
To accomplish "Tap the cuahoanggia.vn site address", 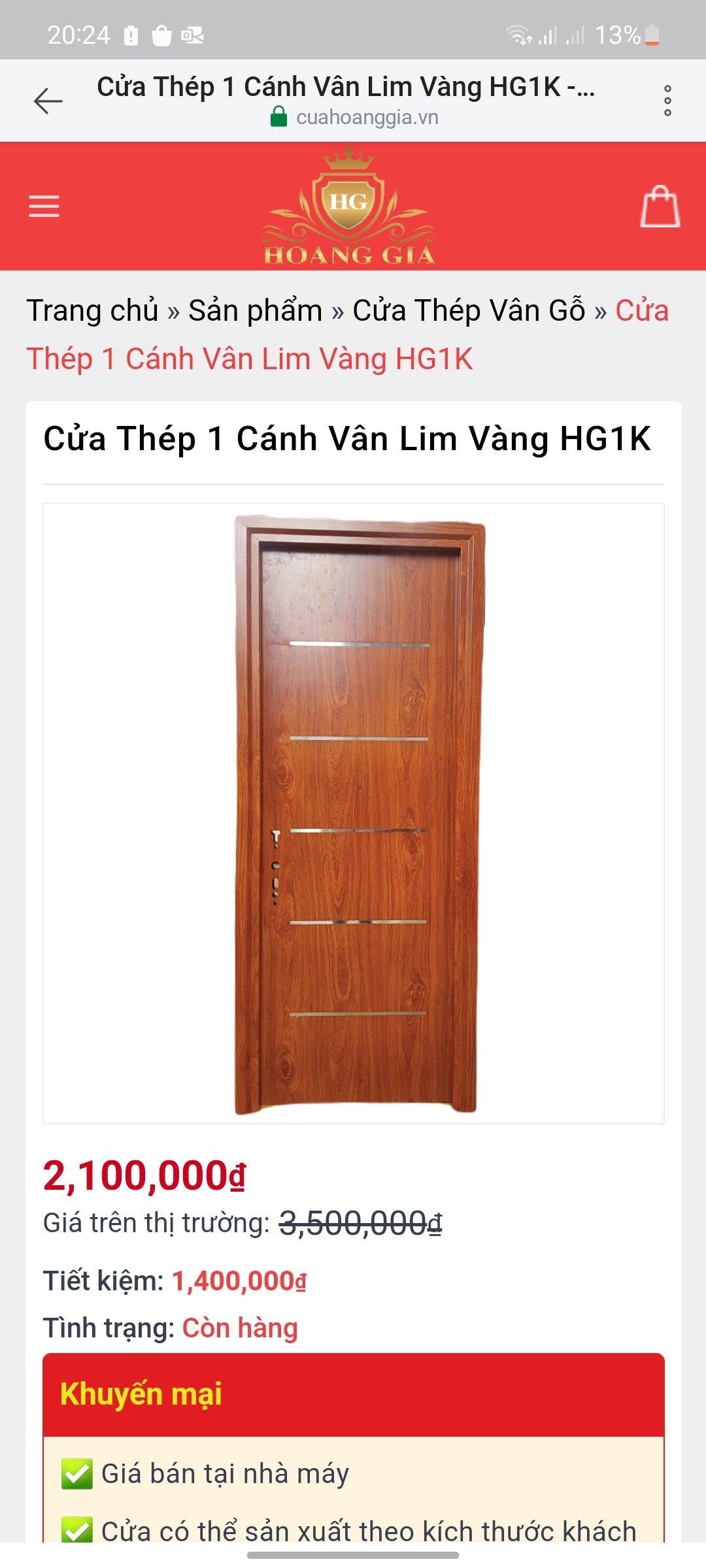I will coord(367,118).
